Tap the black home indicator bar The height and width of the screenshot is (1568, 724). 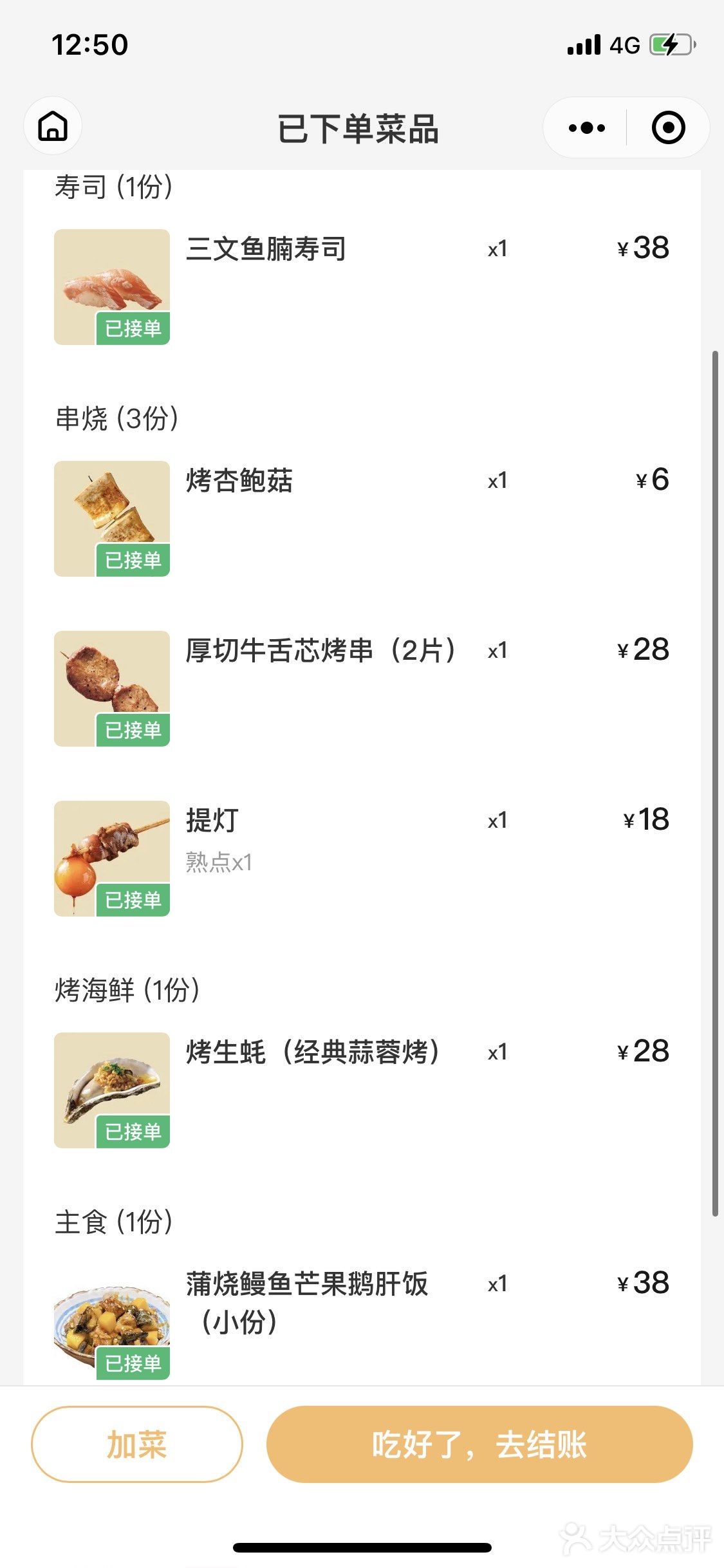[x=362, y=1549]
